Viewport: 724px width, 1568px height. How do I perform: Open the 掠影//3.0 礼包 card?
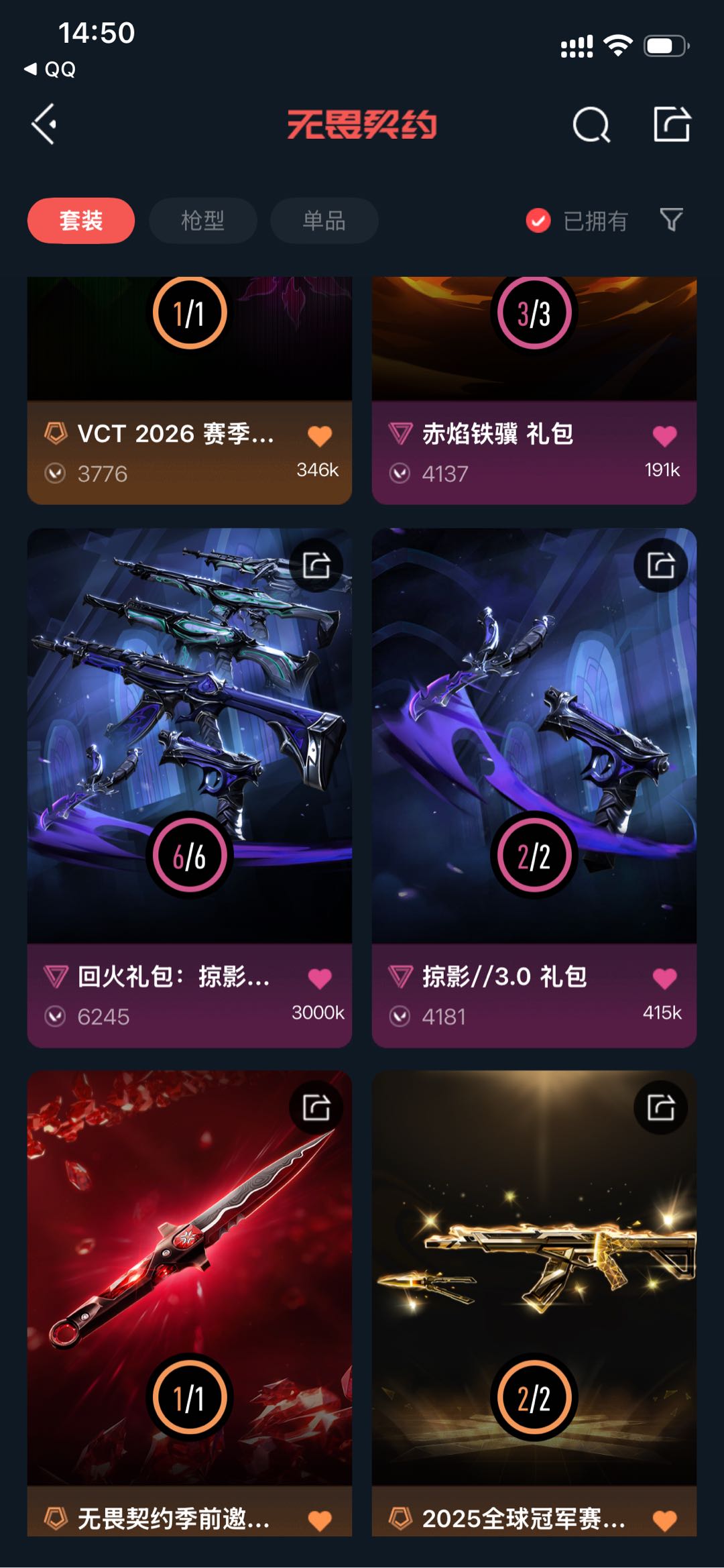[x=534, y=788]
